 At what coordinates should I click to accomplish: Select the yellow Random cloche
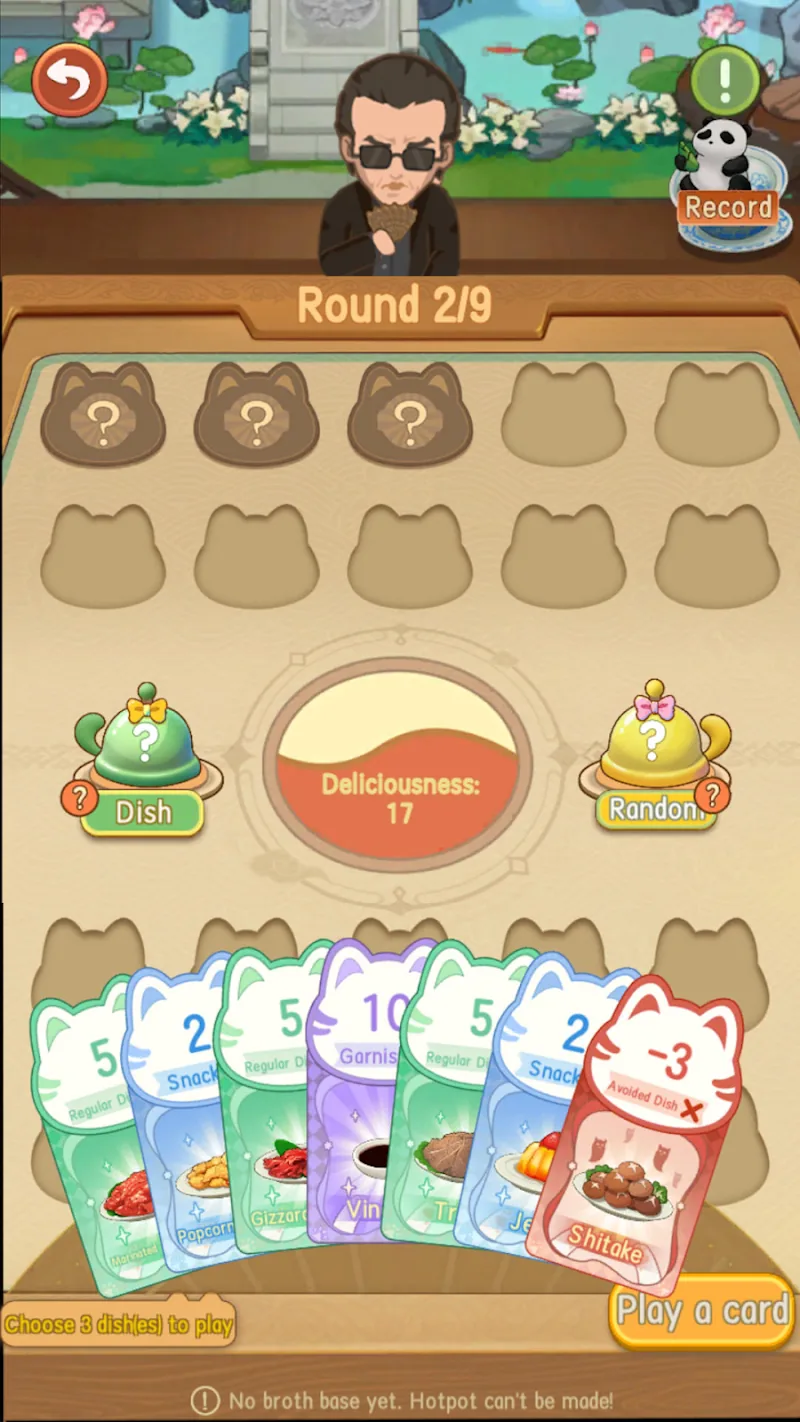[654, 738]
